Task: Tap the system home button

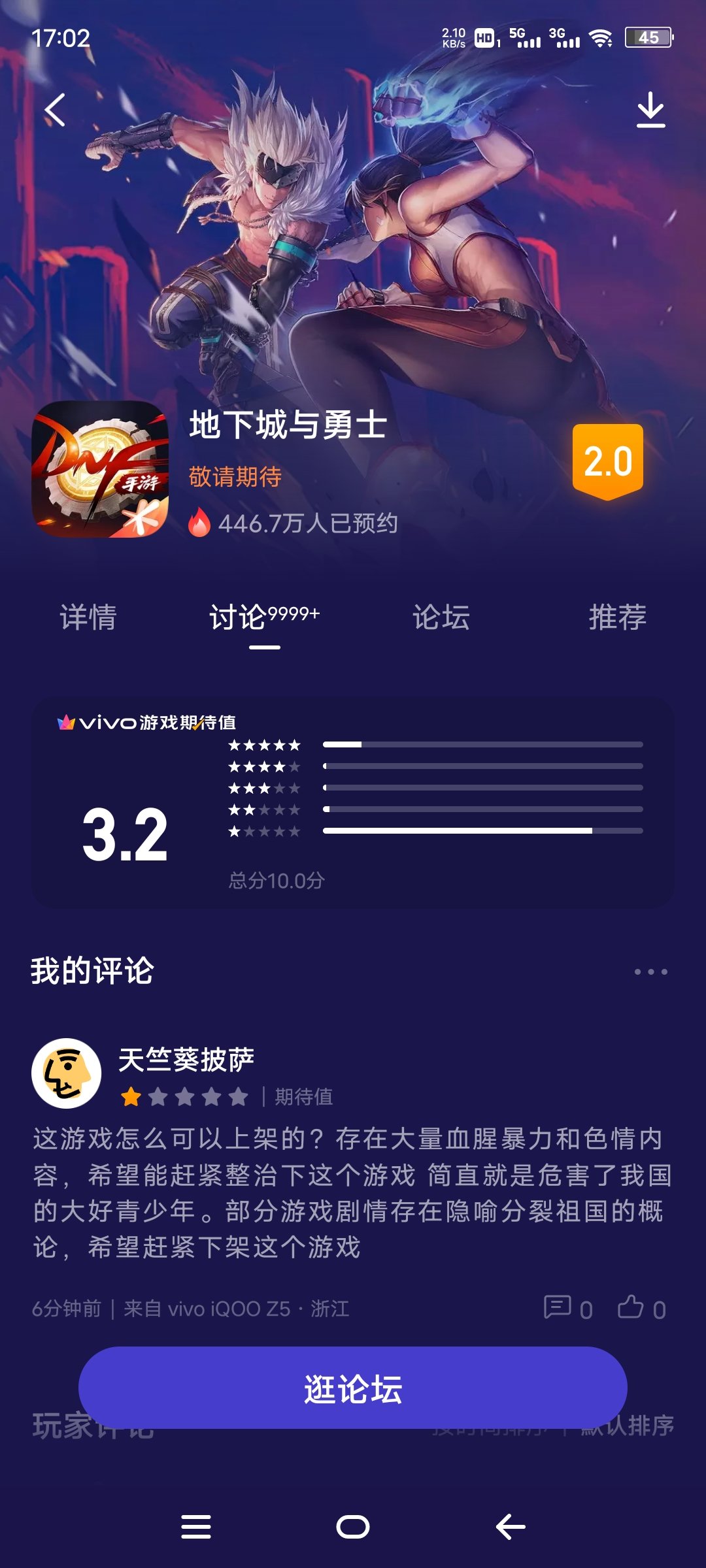Action: [353, 1527]
